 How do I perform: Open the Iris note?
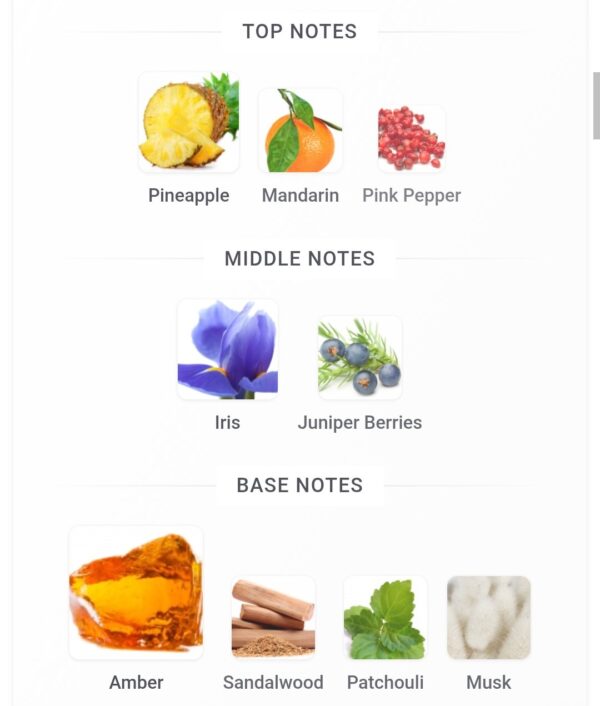(227, 350)
